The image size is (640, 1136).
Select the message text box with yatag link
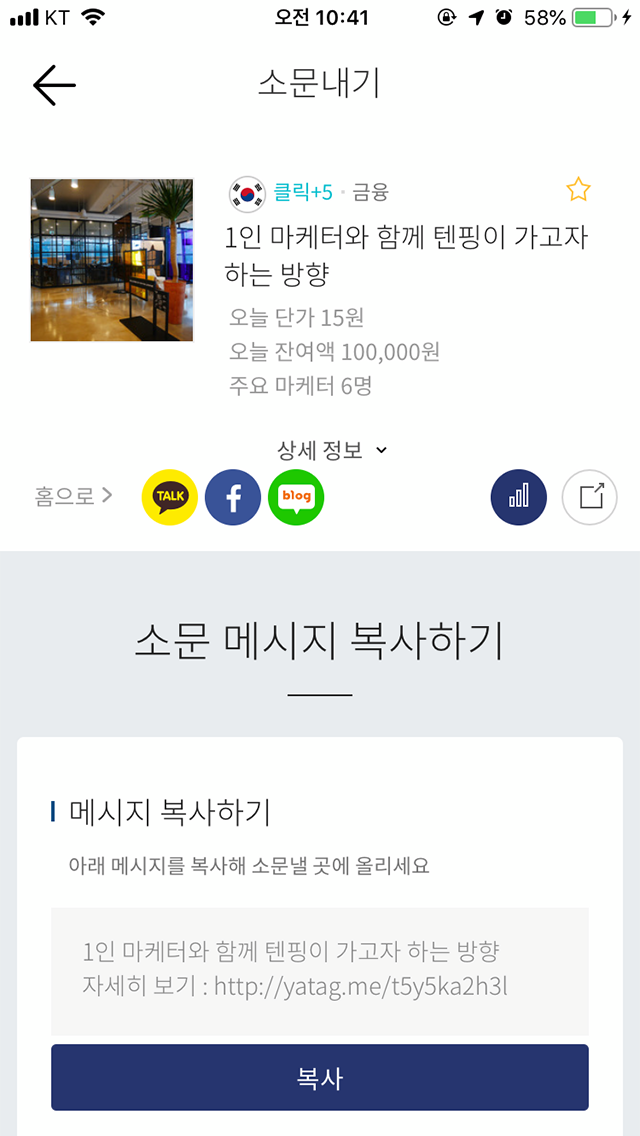point(320,970)
